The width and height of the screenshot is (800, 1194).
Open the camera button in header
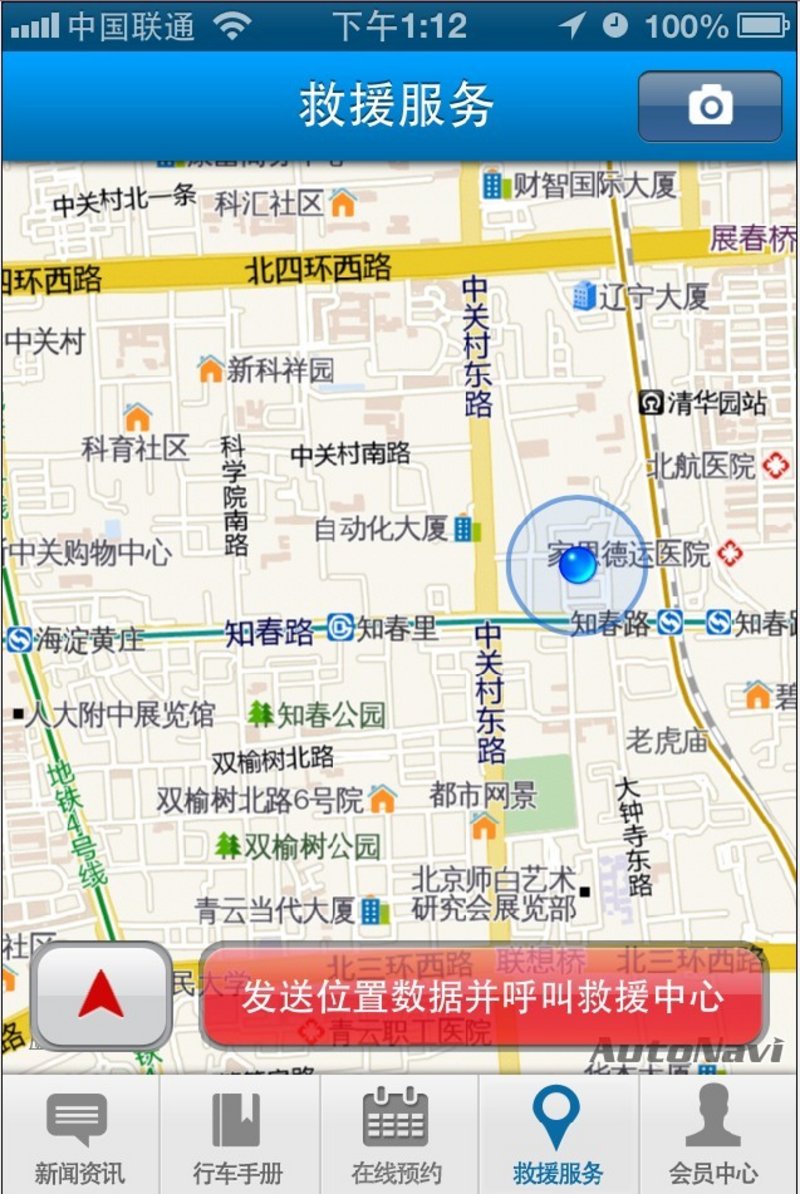[710, 106]
